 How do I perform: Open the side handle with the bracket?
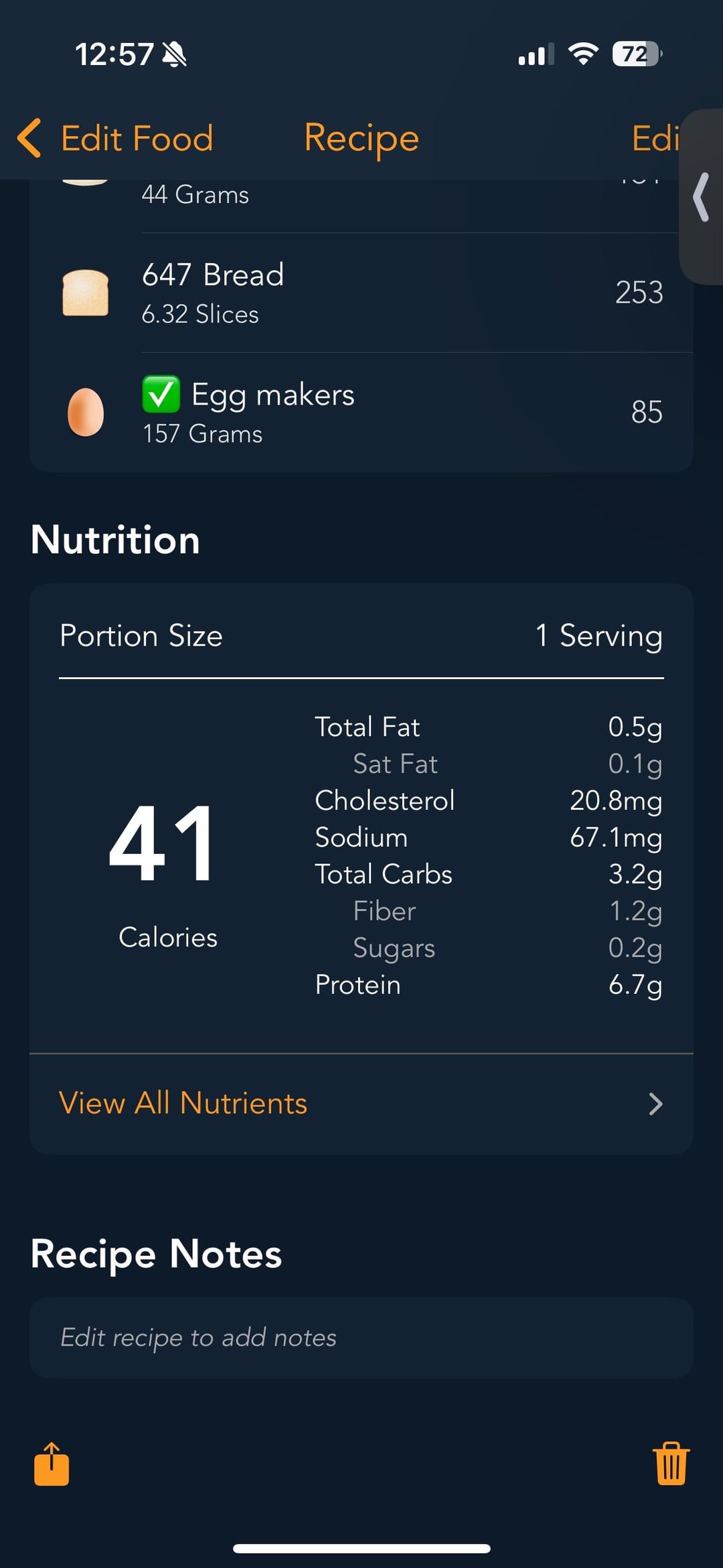701,197
